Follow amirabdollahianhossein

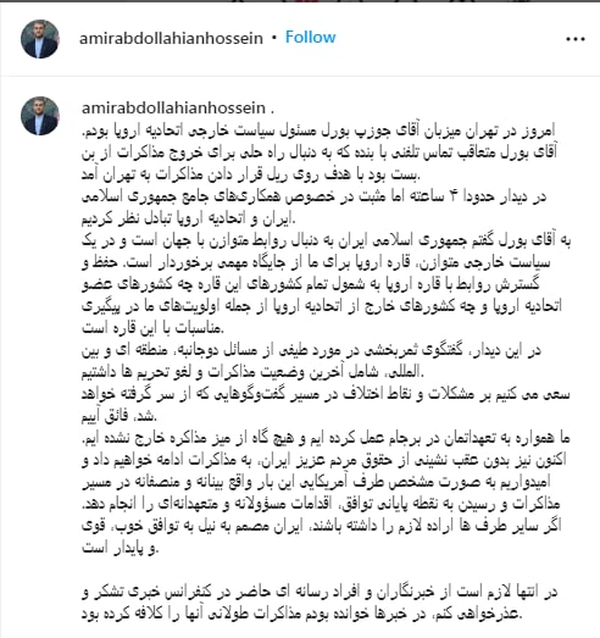click(310, 37)
